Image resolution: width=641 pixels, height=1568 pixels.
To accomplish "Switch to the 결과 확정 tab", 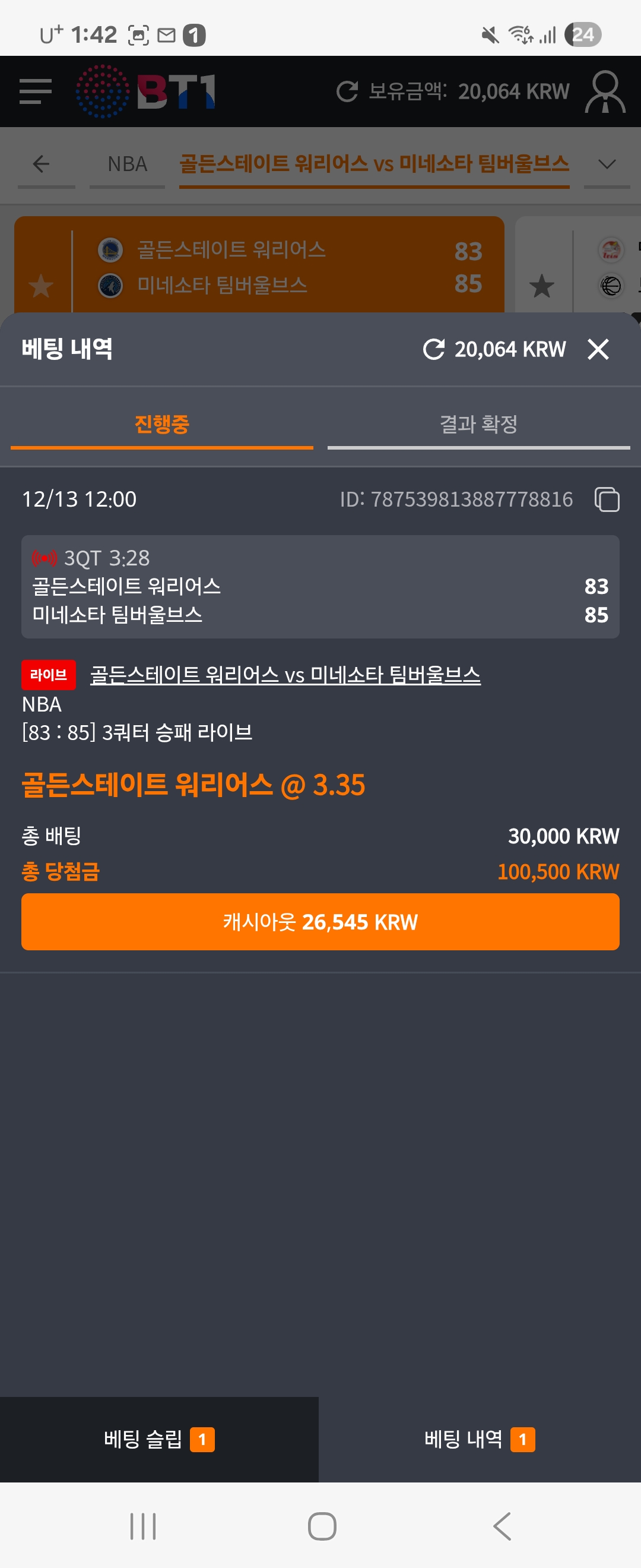I will pos(478,424).
